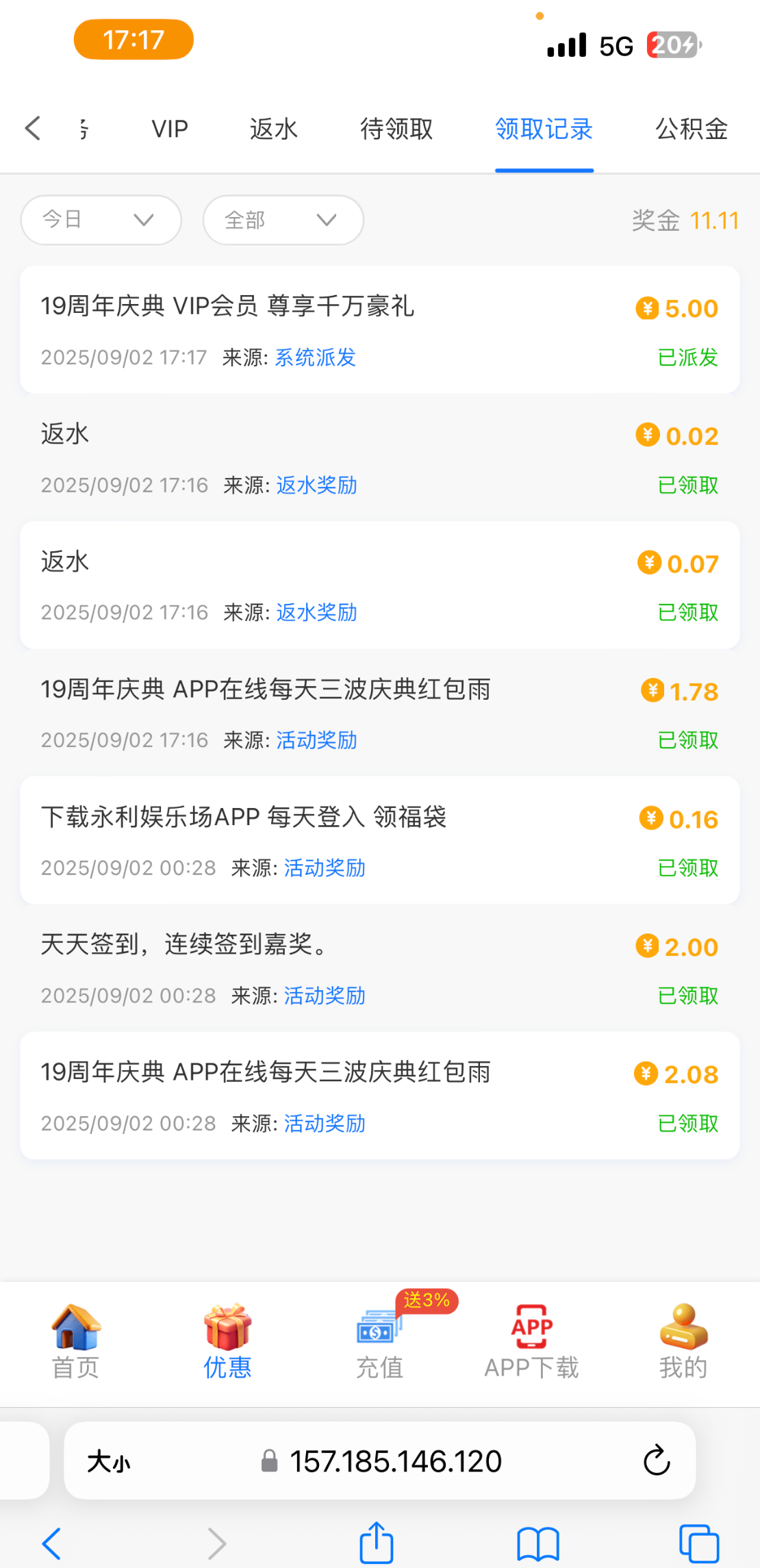Image resolution: width=760 pixels, height=1568 pixels.
Task: Navigate back with Safari's back arrow
Action: [52, 1543]
